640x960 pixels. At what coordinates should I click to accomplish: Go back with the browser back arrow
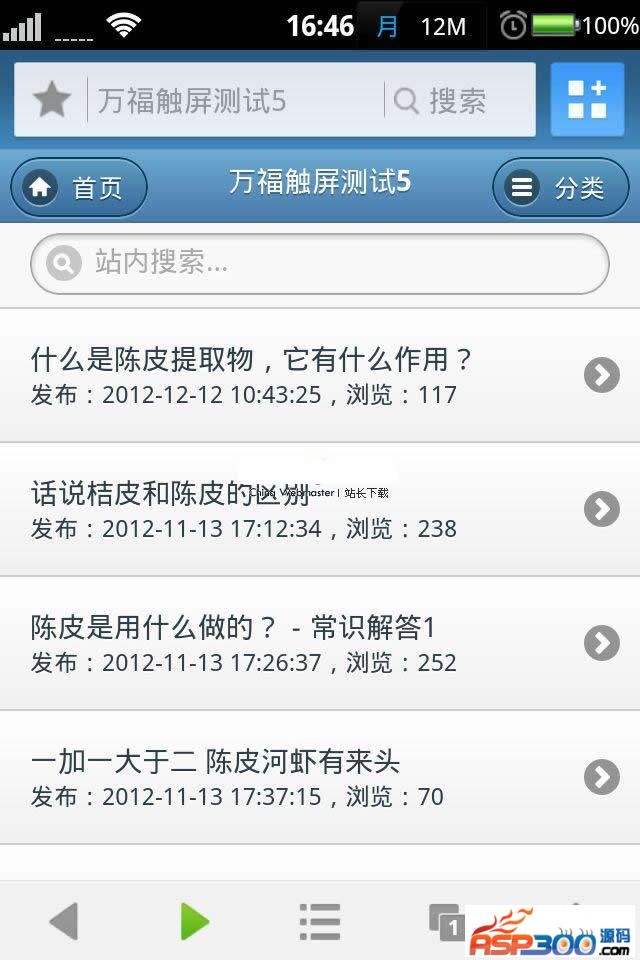(x=63, y=921)
